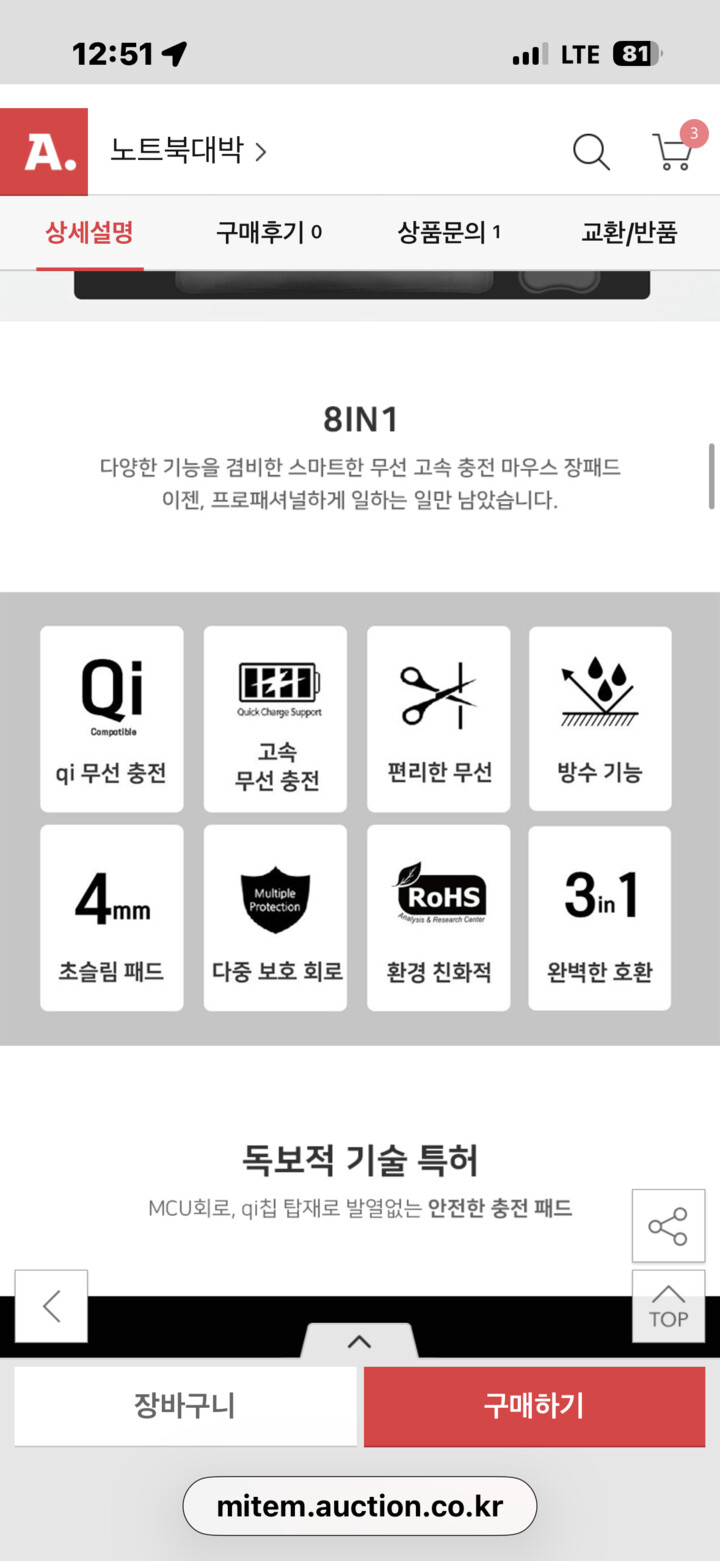The image size is (720, 1561).
Task: Open the shopping cart with 3 items
Action: [673, 150]
